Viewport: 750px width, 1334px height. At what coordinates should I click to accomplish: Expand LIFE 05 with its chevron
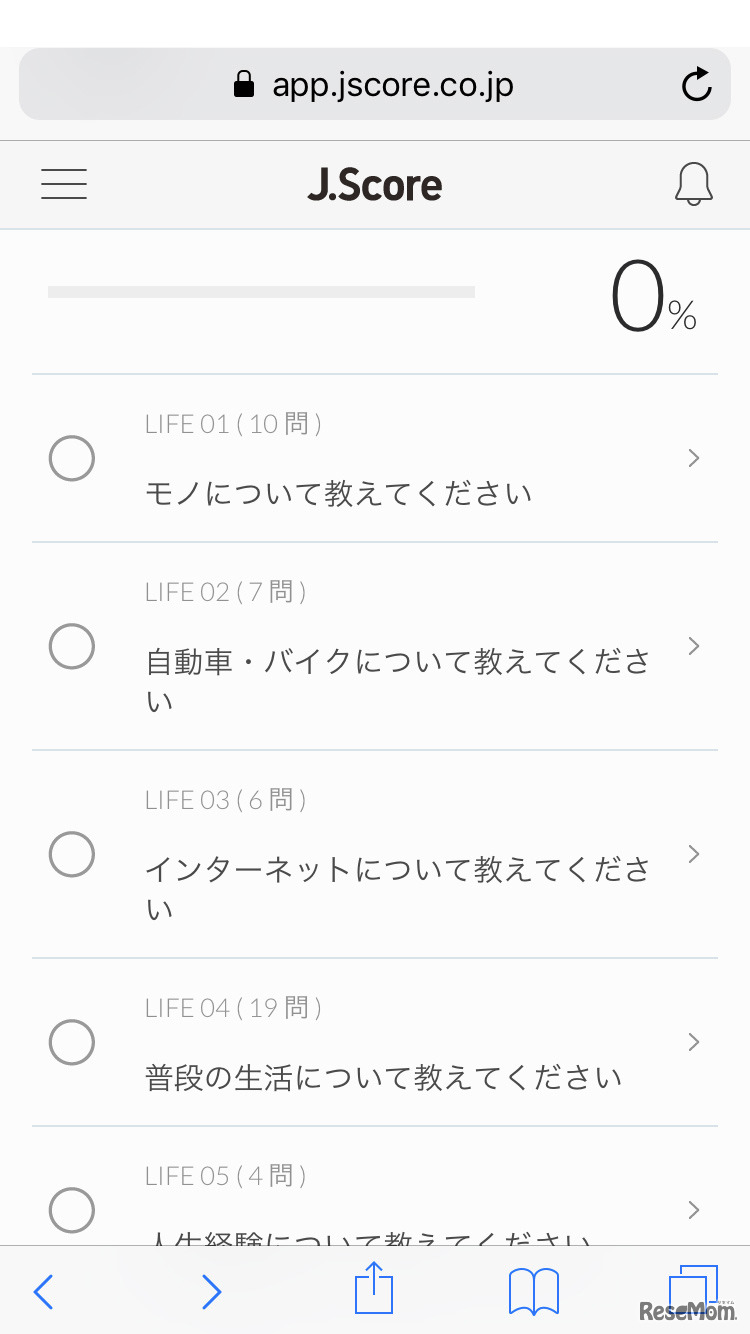click(693, 1210)
